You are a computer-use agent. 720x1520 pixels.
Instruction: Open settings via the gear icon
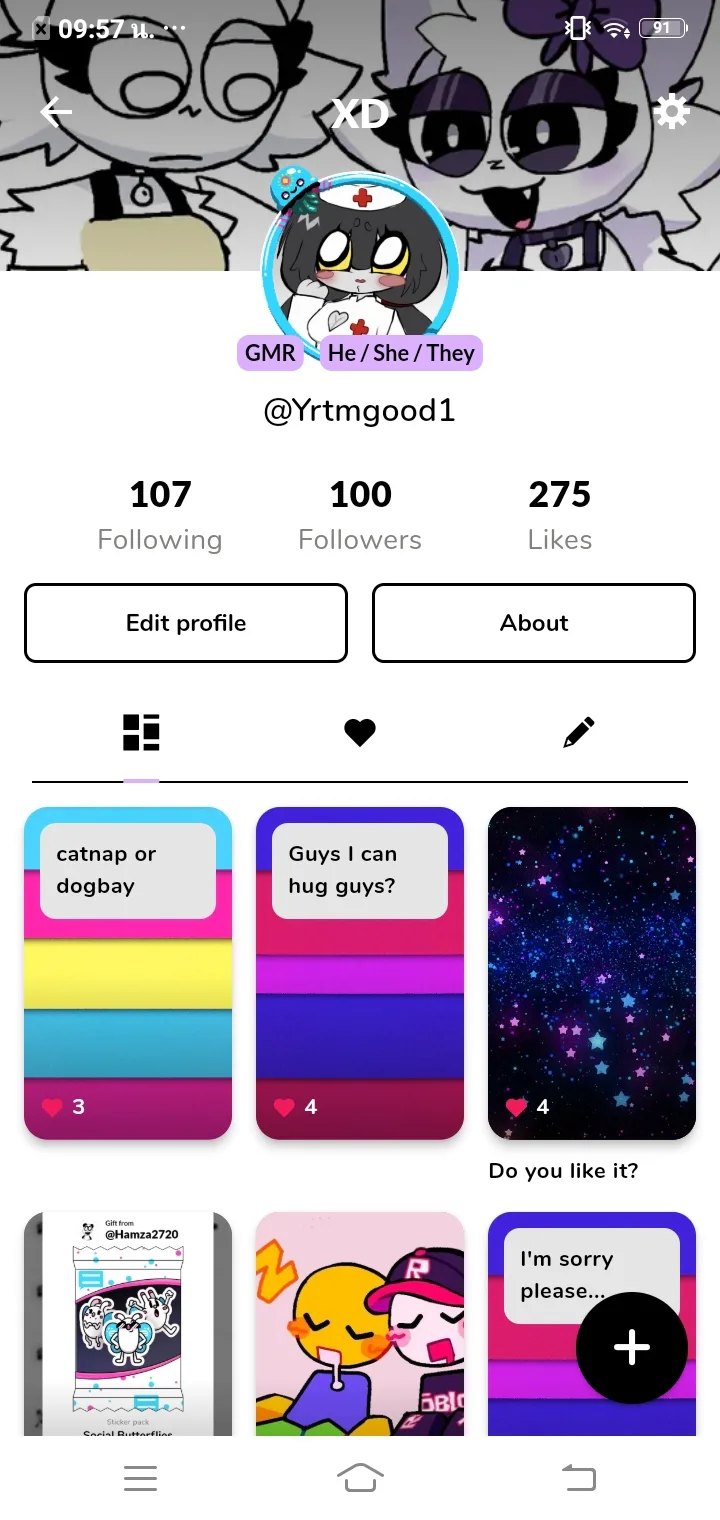pos(671,112)
